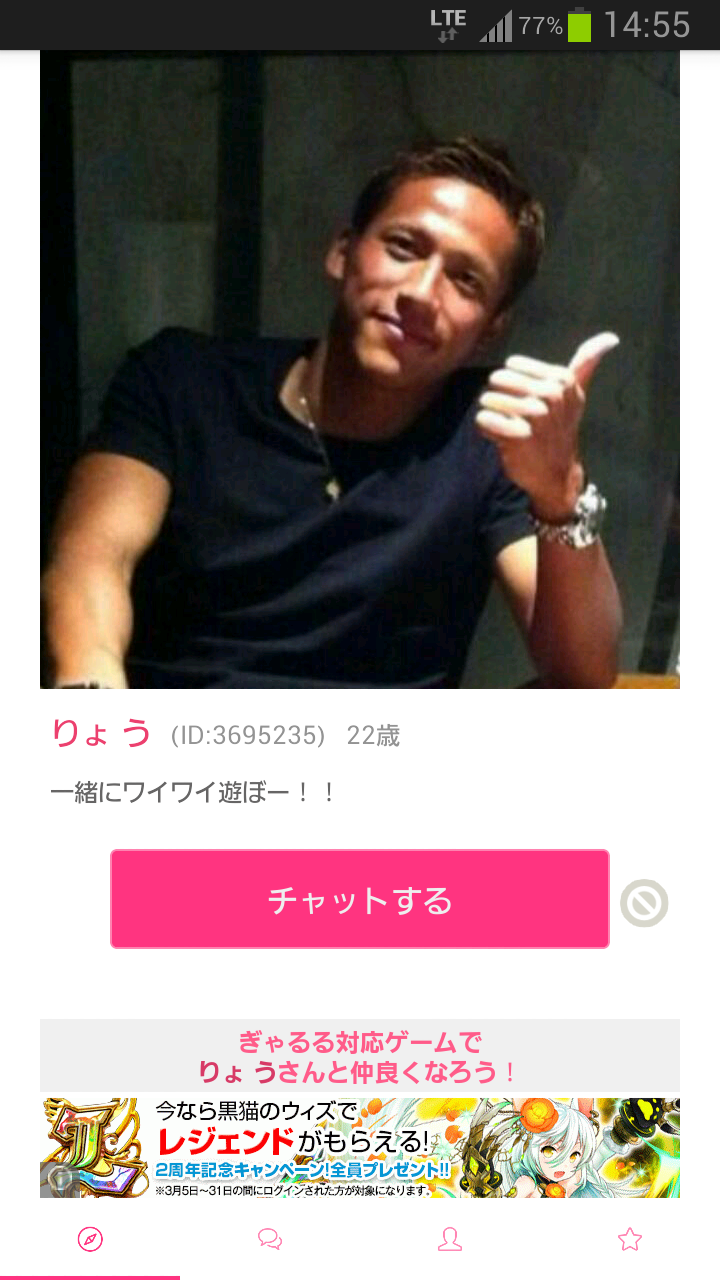This screenshot has width=720, height=1280.
Task: Open the 黒猫のウィズ game banner
Action: 360,1147
